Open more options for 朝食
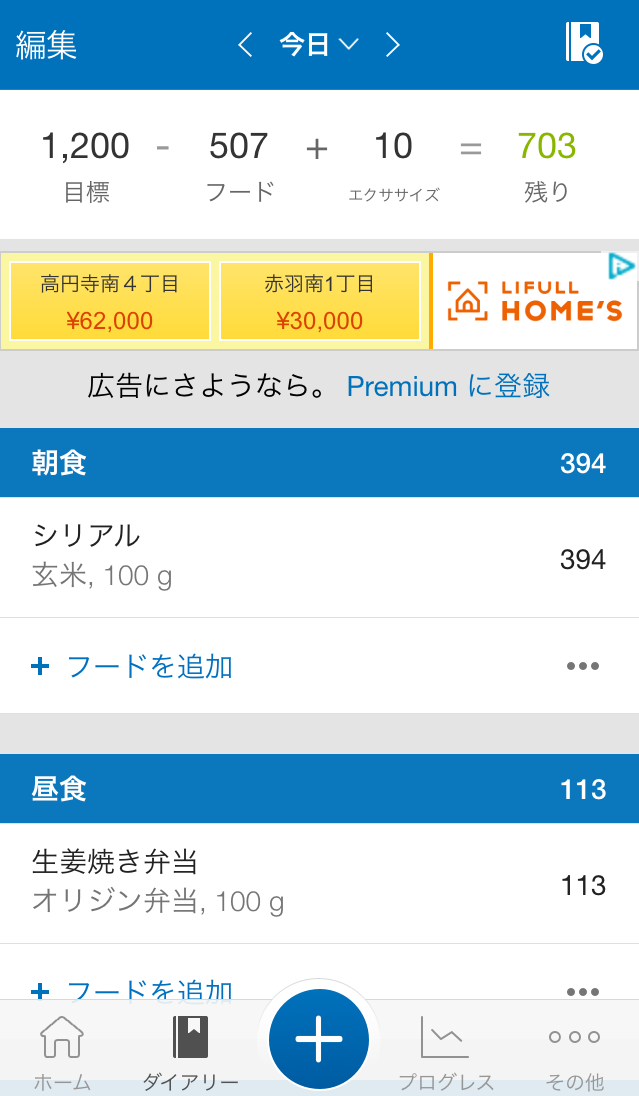Viewport: 639px width, 1096px height. click(582, 666)
